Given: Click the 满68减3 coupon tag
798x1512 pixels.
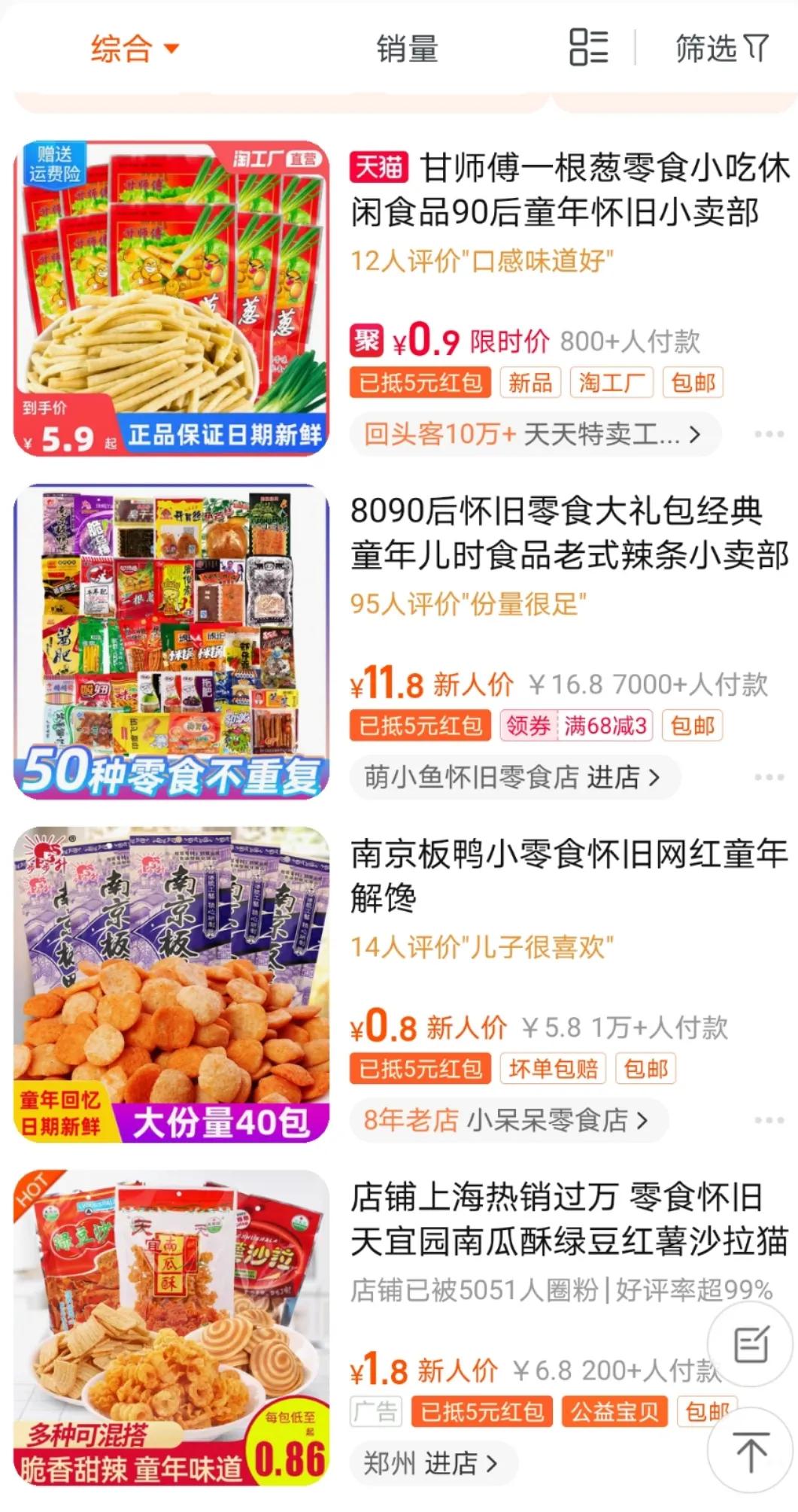Looking at the screenshot, I should pyautogui.click(x=605, y=724).
